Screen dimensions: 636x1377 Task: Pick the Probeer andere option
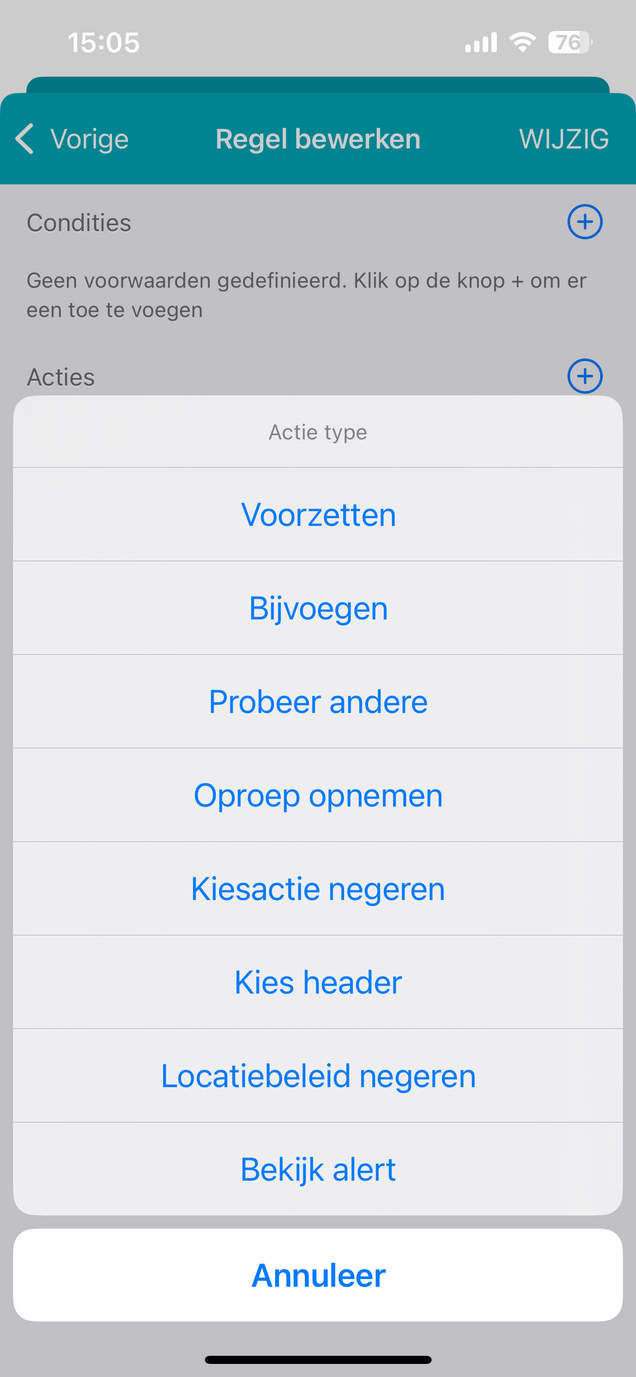click(x=318, y=702)
